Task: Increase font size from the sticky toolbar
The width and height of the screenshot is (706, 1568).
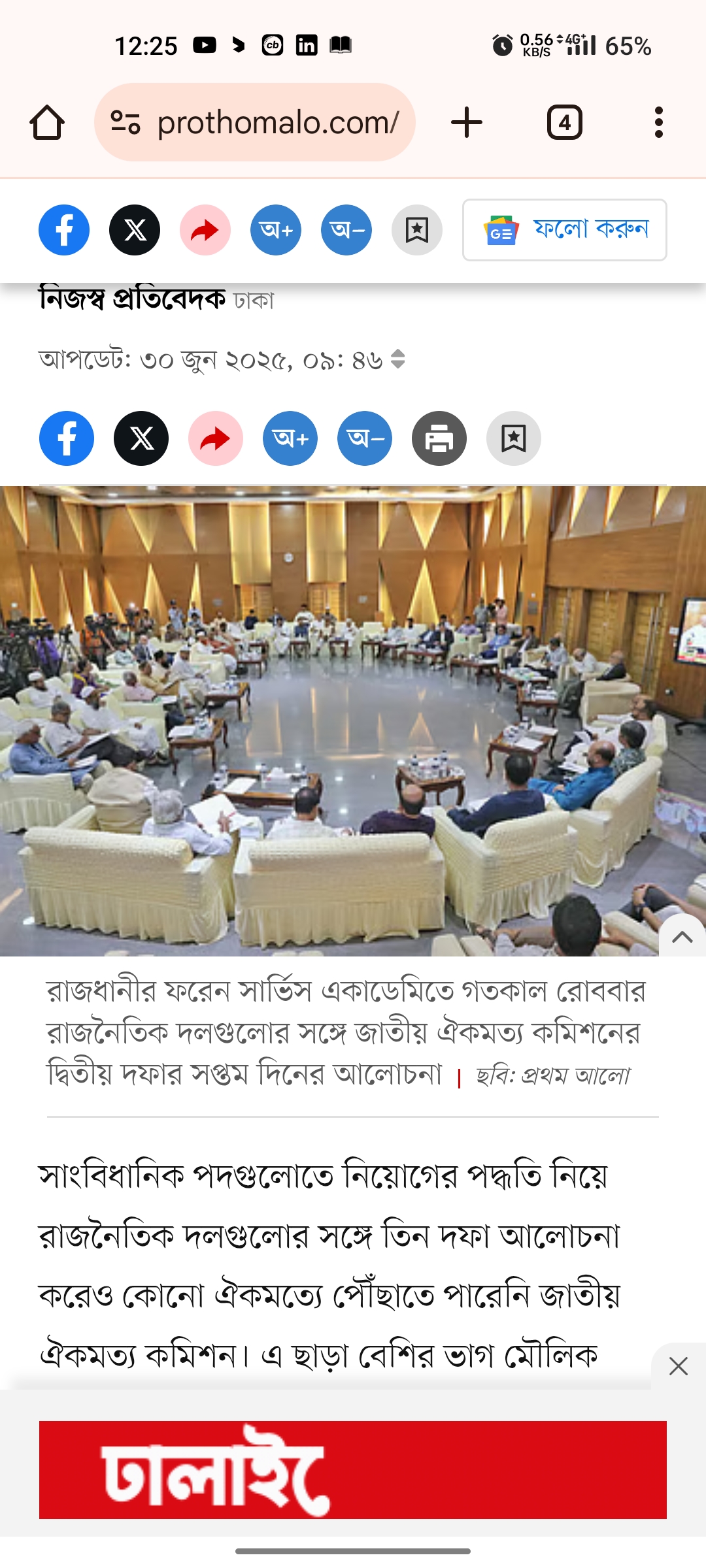Action: [x=276, y=230]
